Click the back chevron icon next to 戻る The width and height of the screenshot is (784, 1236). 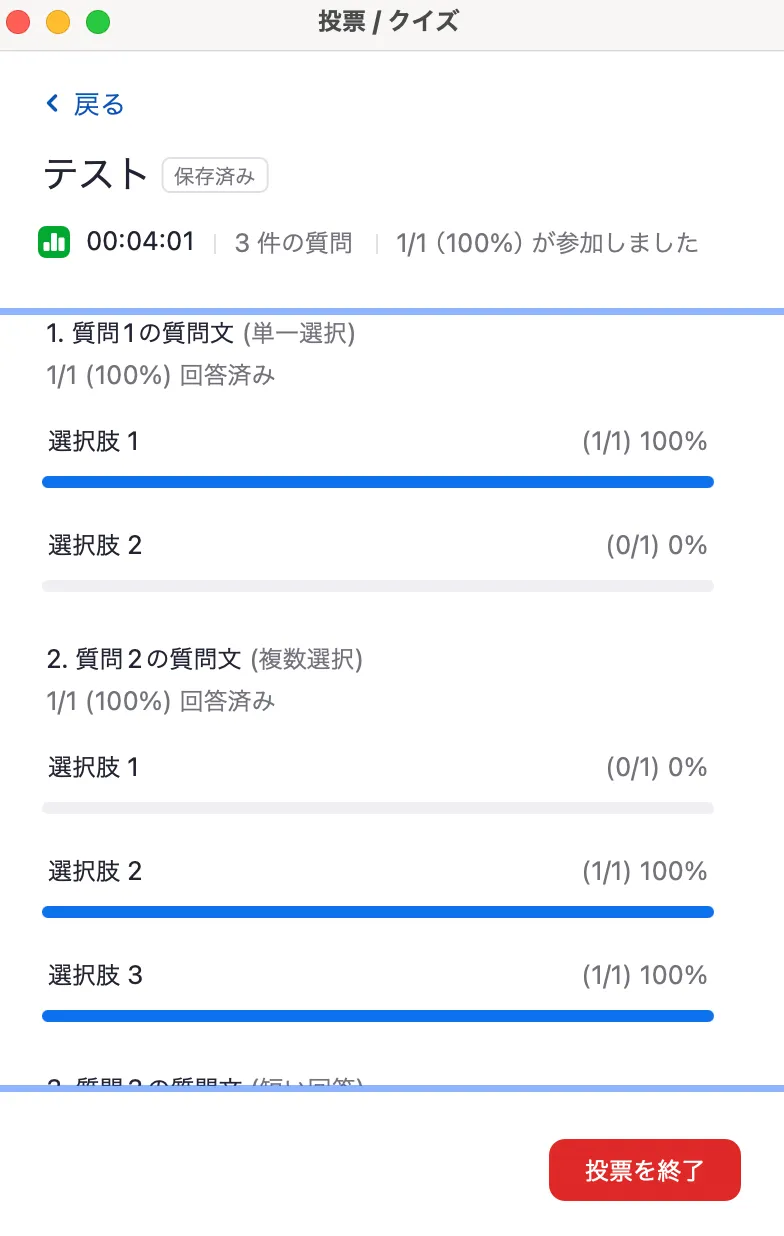tap(50, 103)
